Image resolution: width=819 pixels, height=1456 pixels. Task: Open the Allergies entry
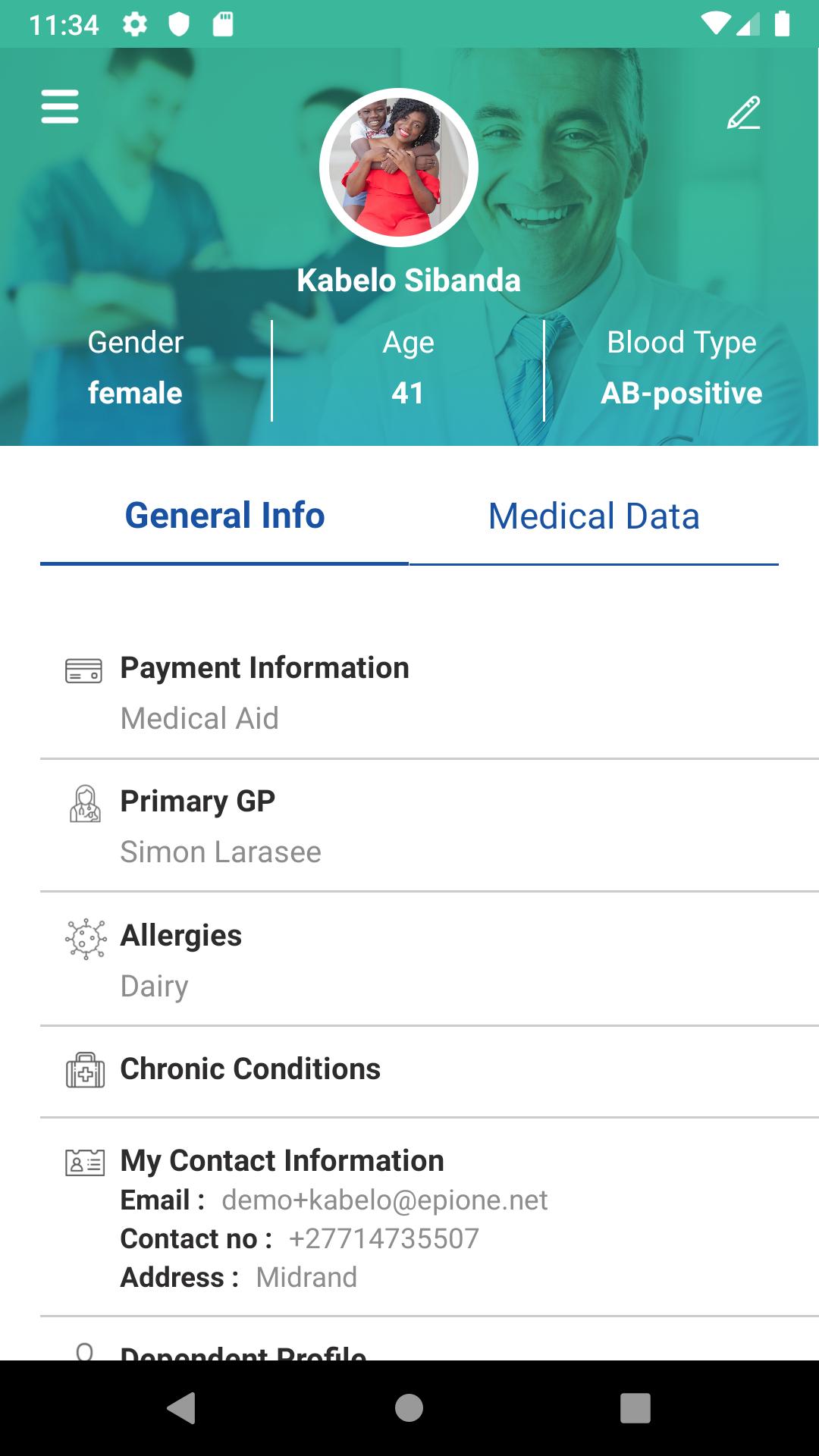click(x=429, y=959)
